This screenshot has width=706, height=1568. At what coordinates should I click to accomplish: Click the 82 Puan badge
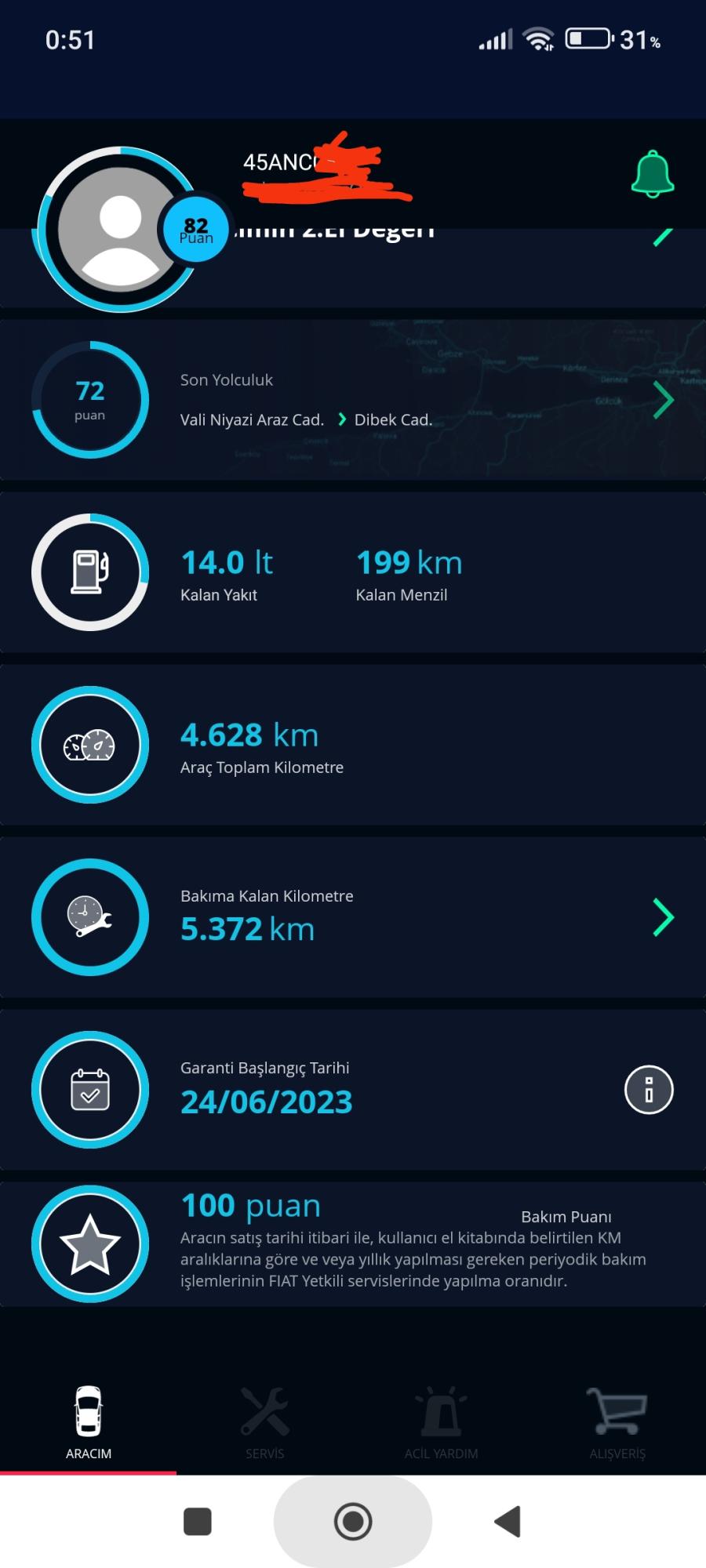point(195,228)
